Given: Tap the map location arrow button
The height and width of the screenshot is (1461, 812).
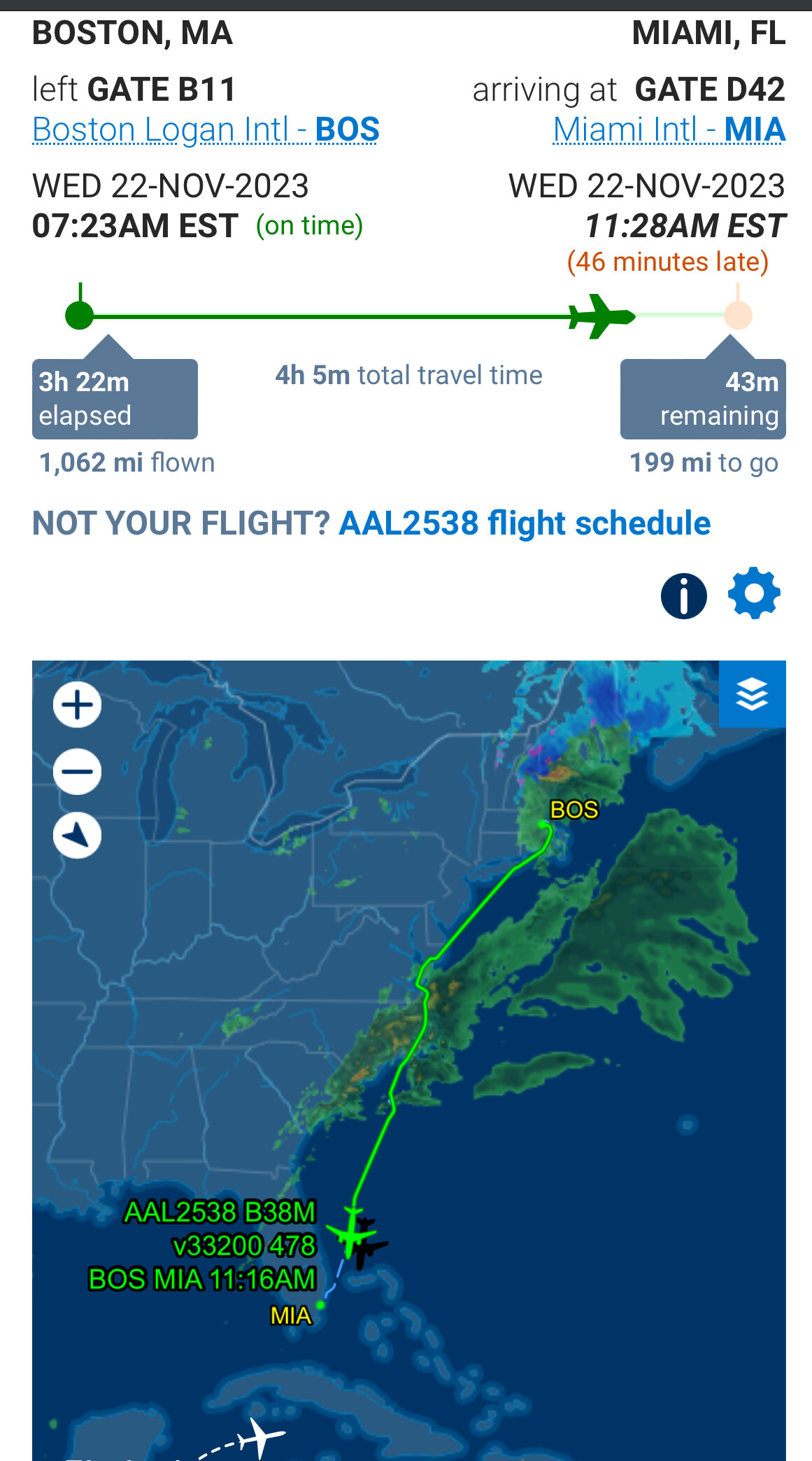Looking at the screenshot, I should click(78, 835).
